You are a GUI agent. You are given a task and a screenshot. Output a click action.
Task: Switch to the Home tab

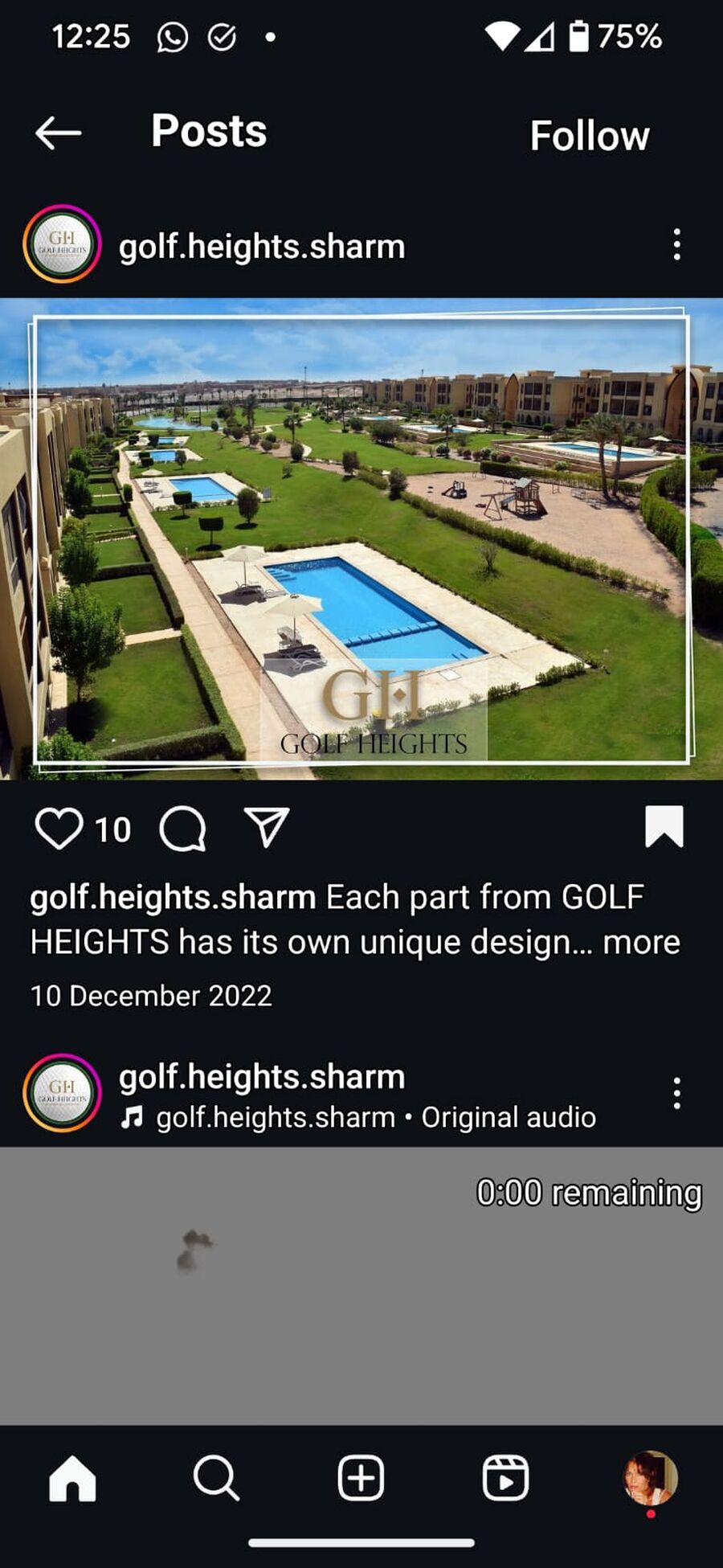tap(72, 1479)
